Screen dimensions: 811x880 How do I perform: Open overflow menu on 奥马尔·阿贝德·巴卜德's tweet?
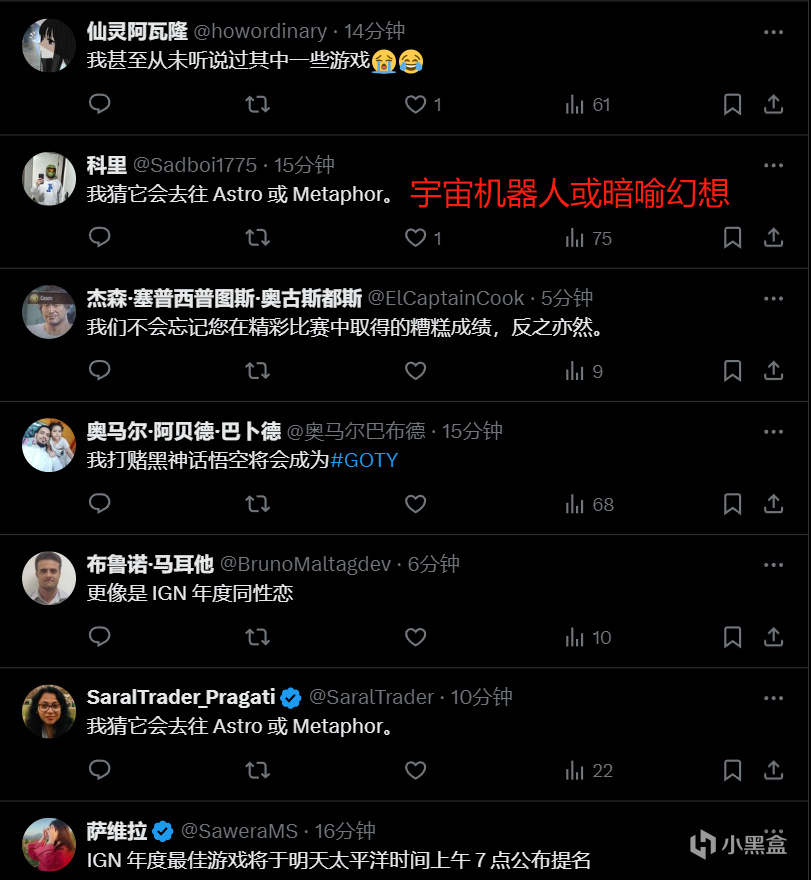tap(773, 431)
